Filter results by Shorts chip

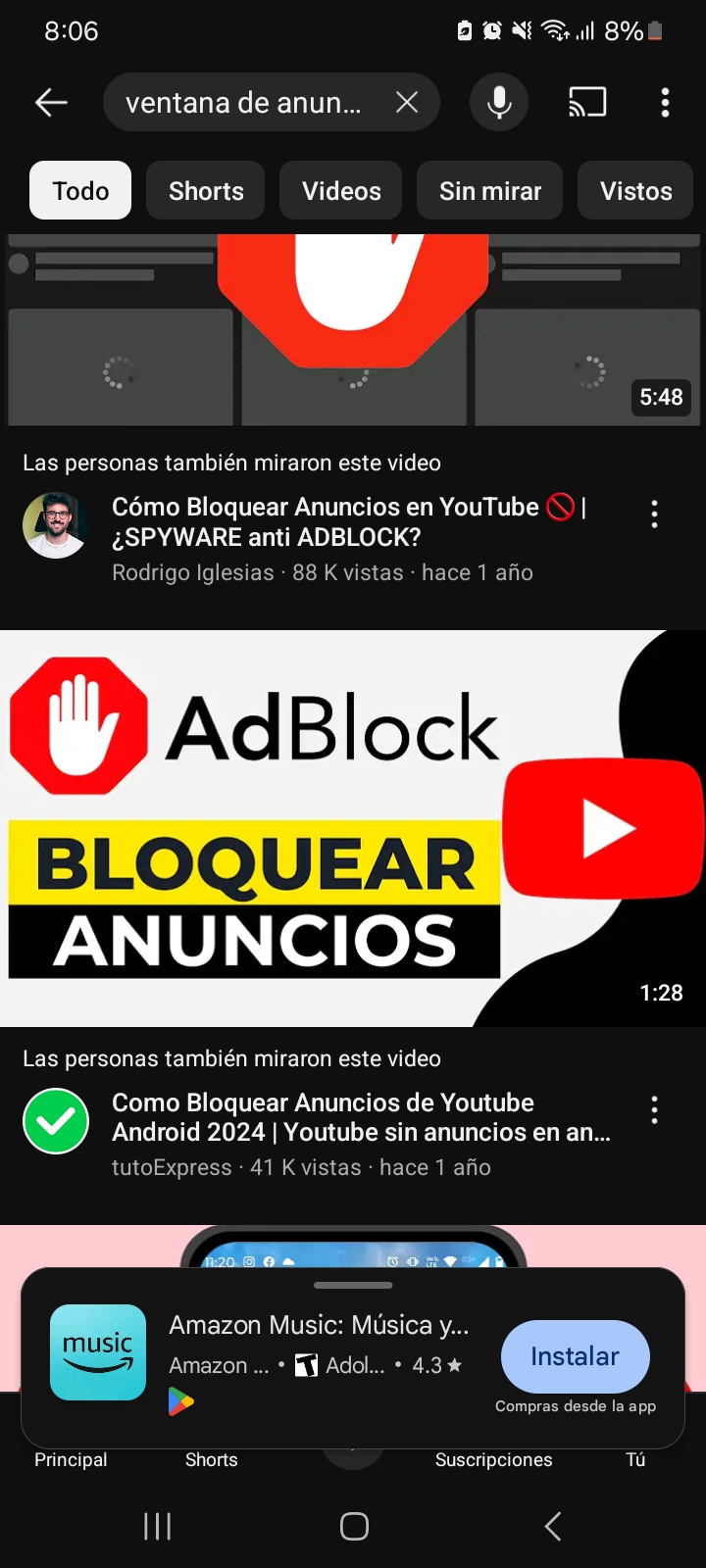[206, 190]
